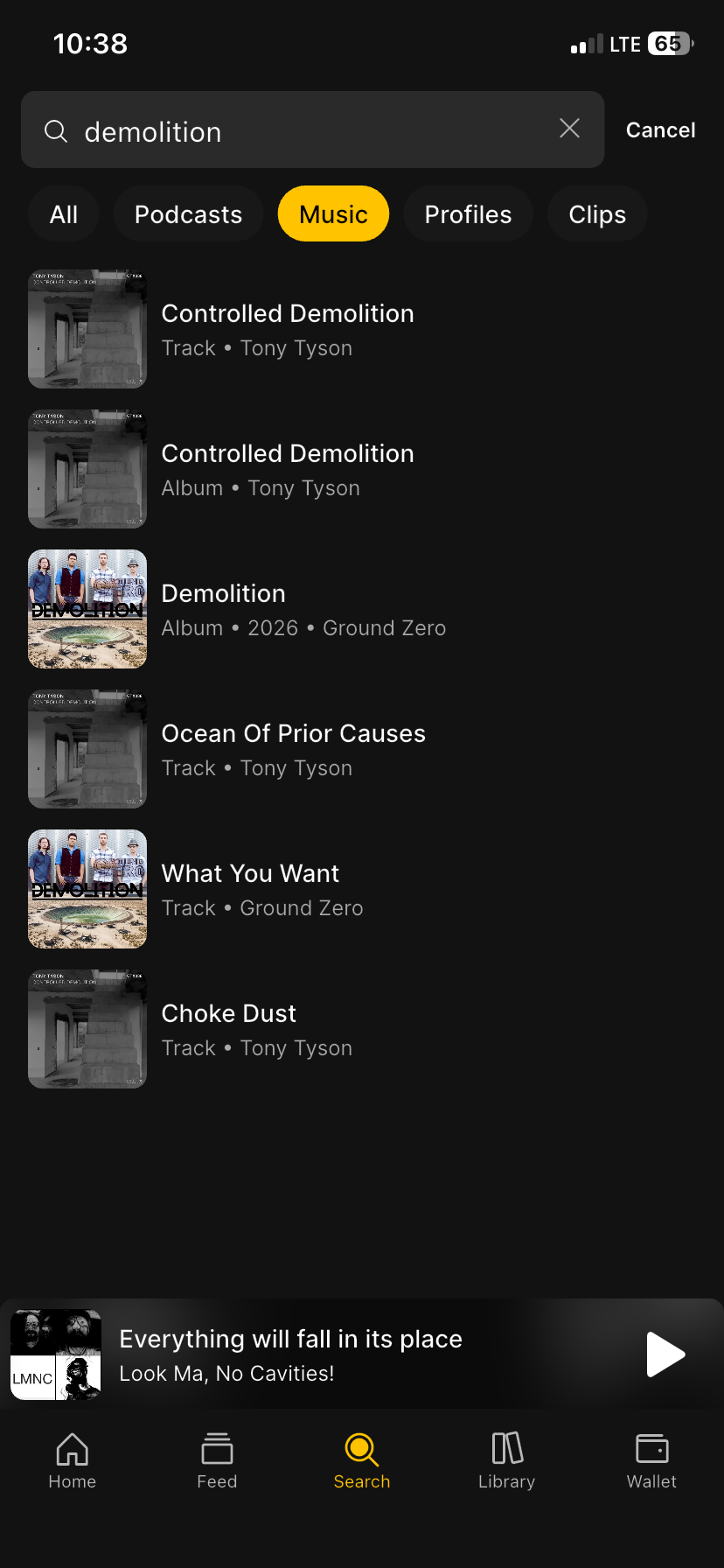Cancel the search
This screenshot has width=724, height=1568.
(660, 130)
